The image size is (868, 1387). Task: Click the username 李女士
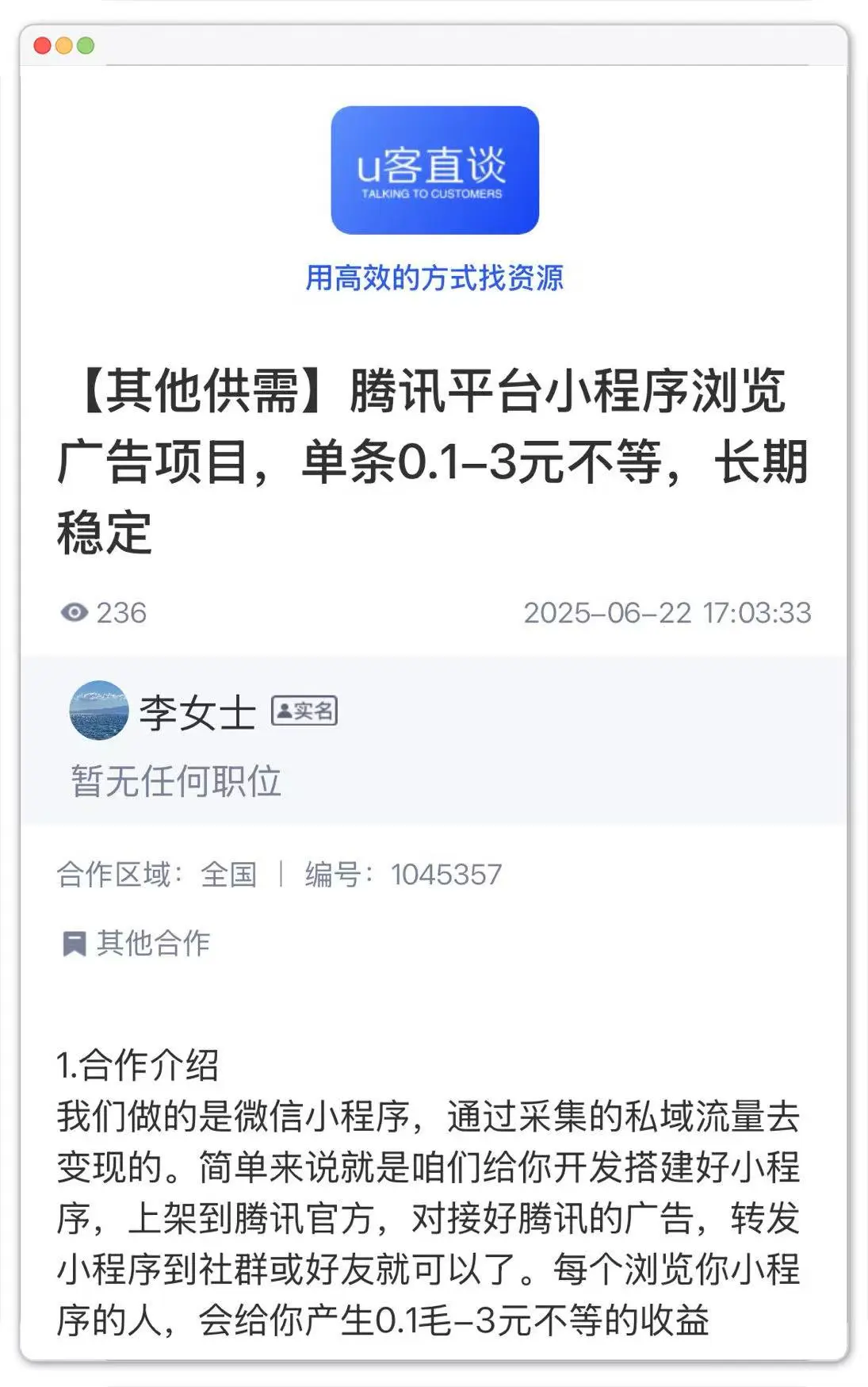pos(197,711)
